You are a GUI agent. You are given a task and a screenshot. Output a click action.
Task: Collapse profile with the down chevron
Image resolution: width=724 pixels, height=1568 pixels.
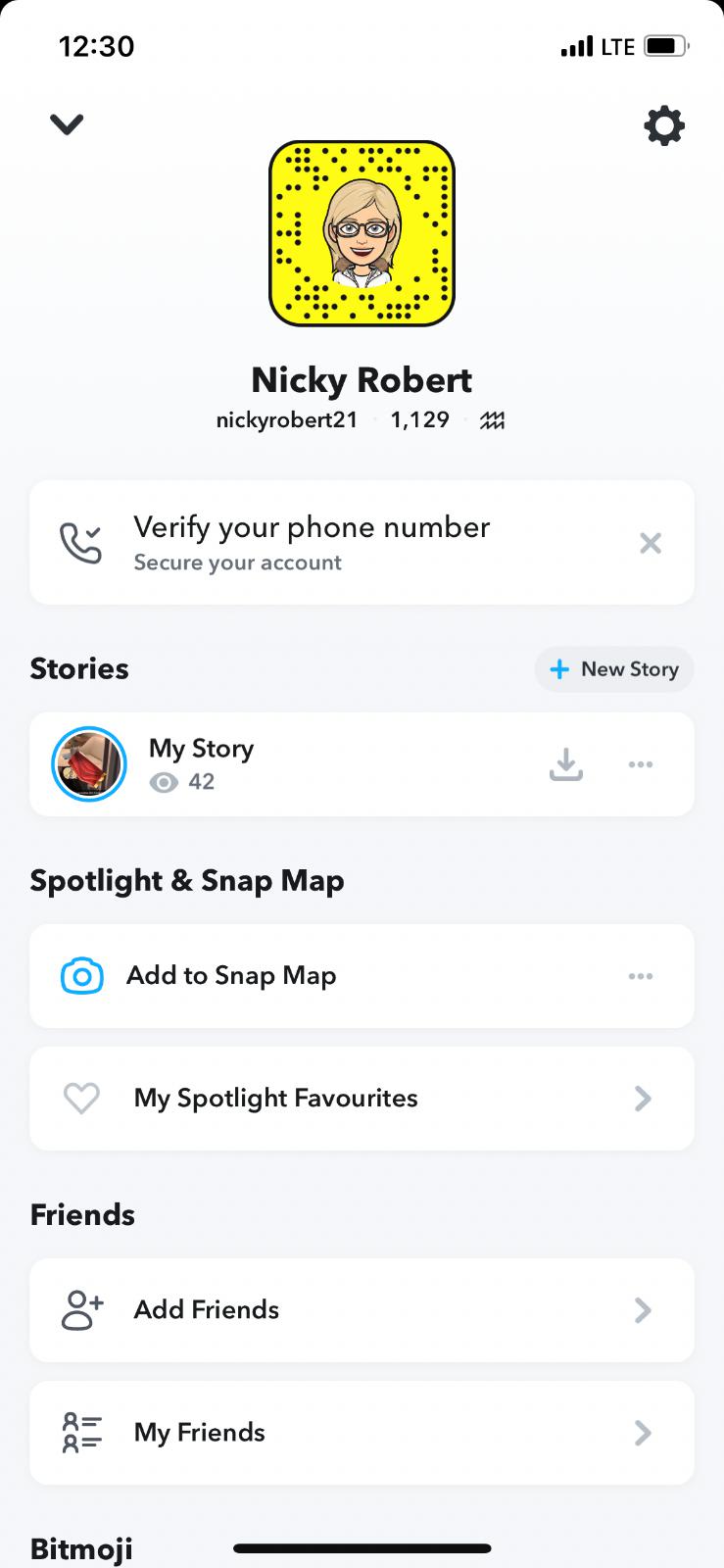click(x=67, y=124)
